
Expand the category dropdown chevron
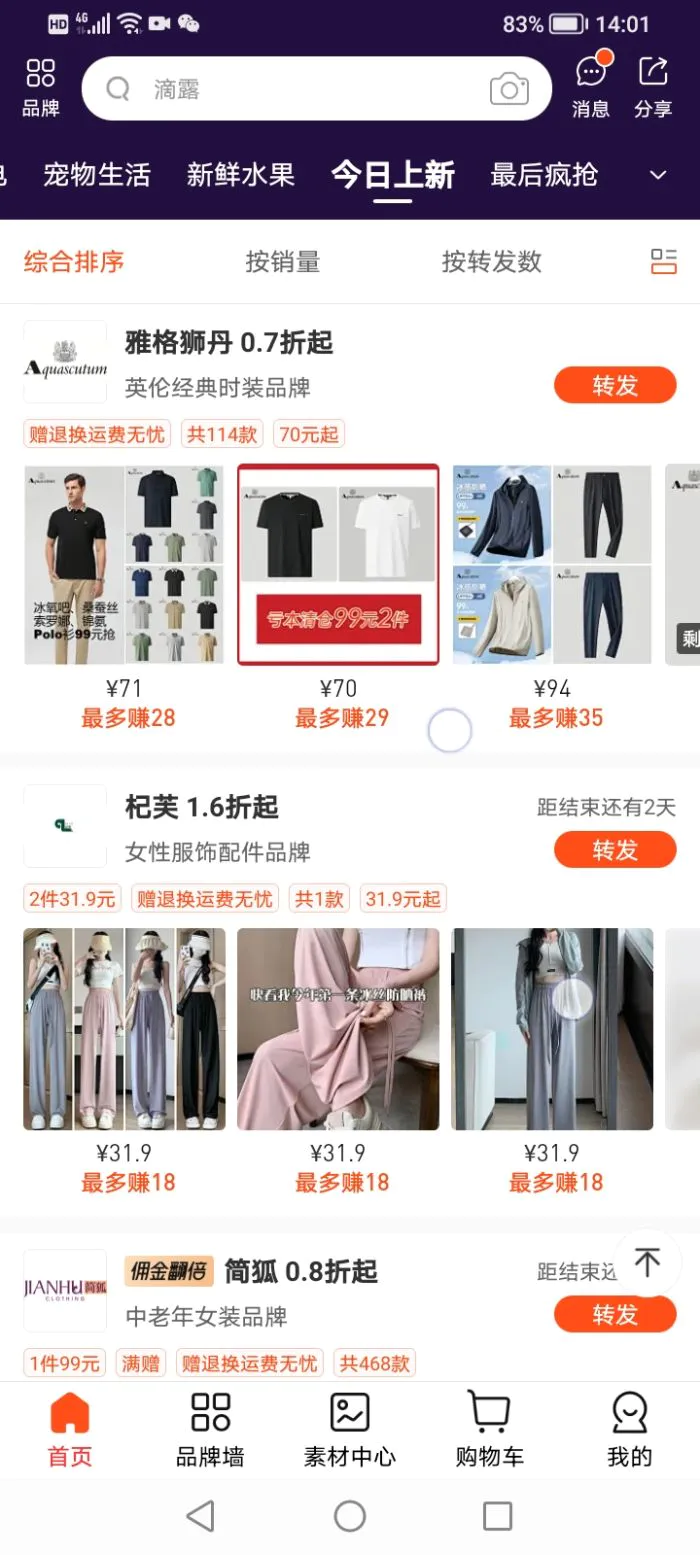[x=658, y=175]
